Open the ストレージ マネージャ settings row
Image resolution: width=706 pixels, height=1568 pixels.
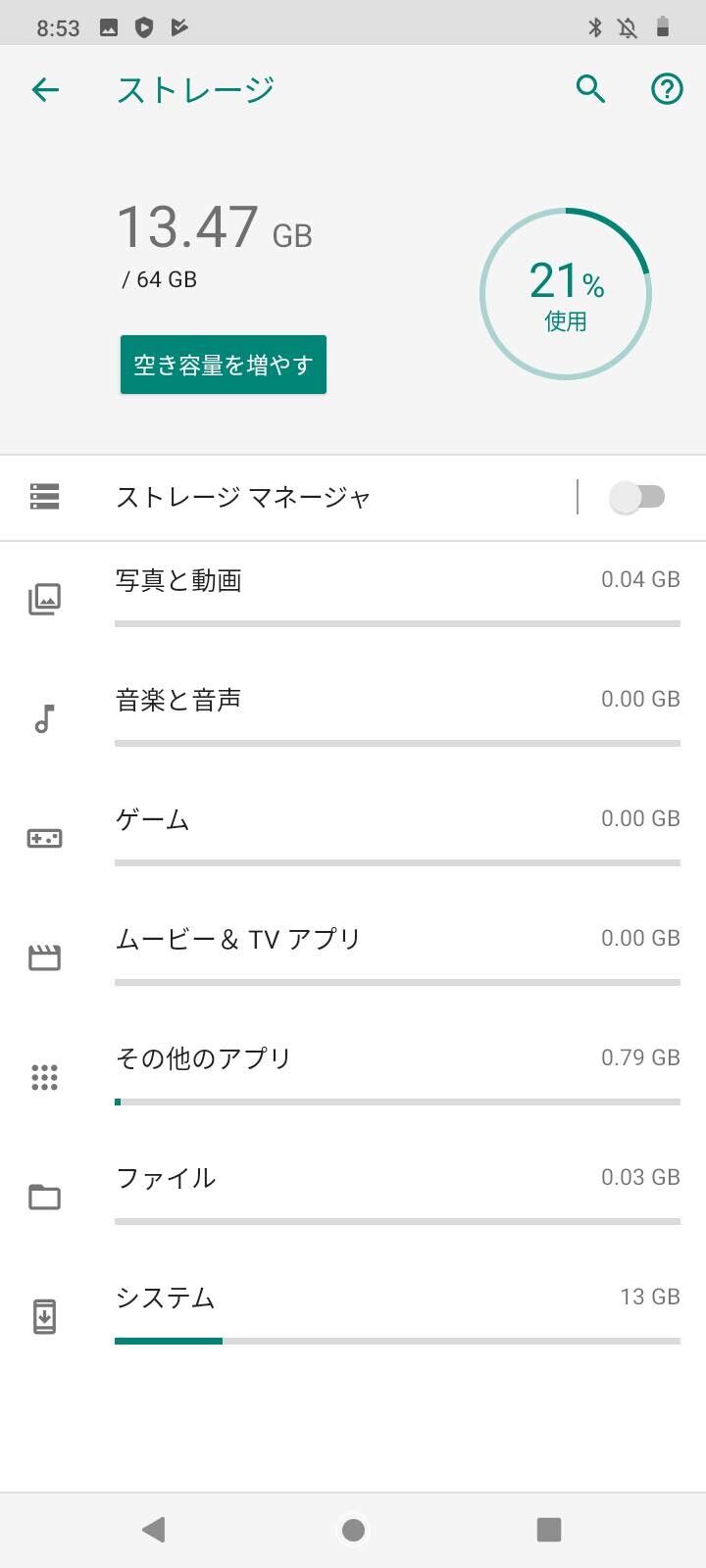tap(288, 498)
